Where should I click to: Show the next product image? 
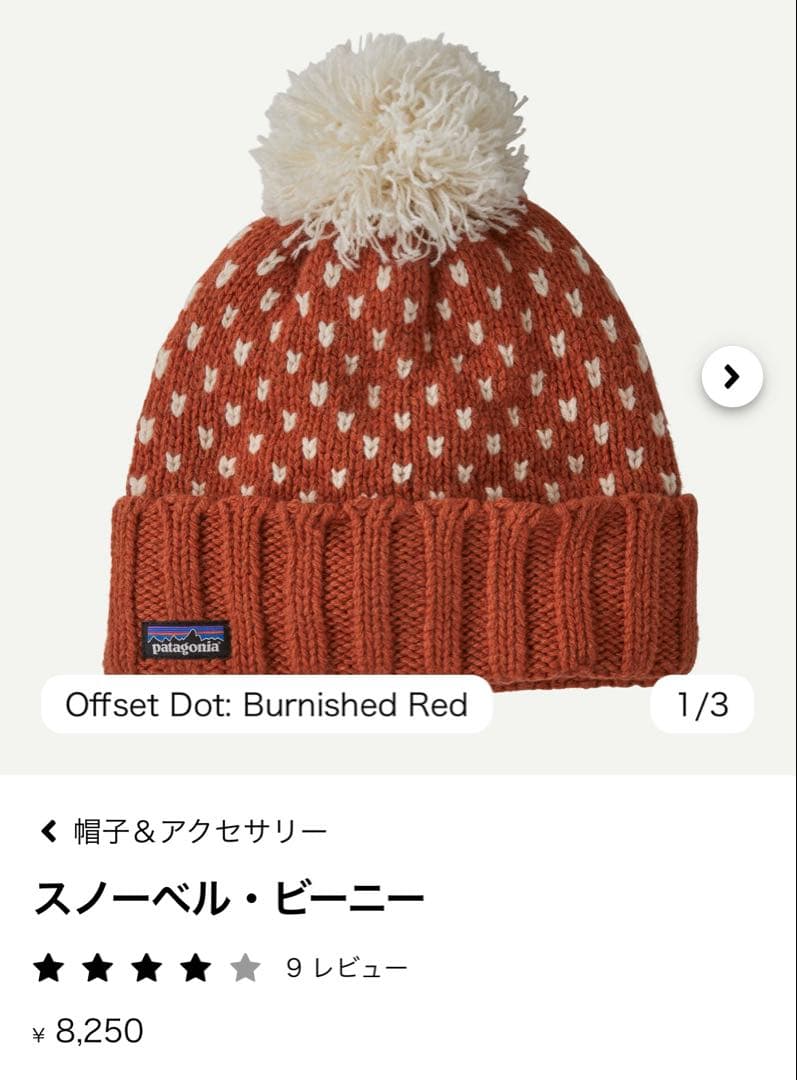pyautogui.click(x=731, y=377)
